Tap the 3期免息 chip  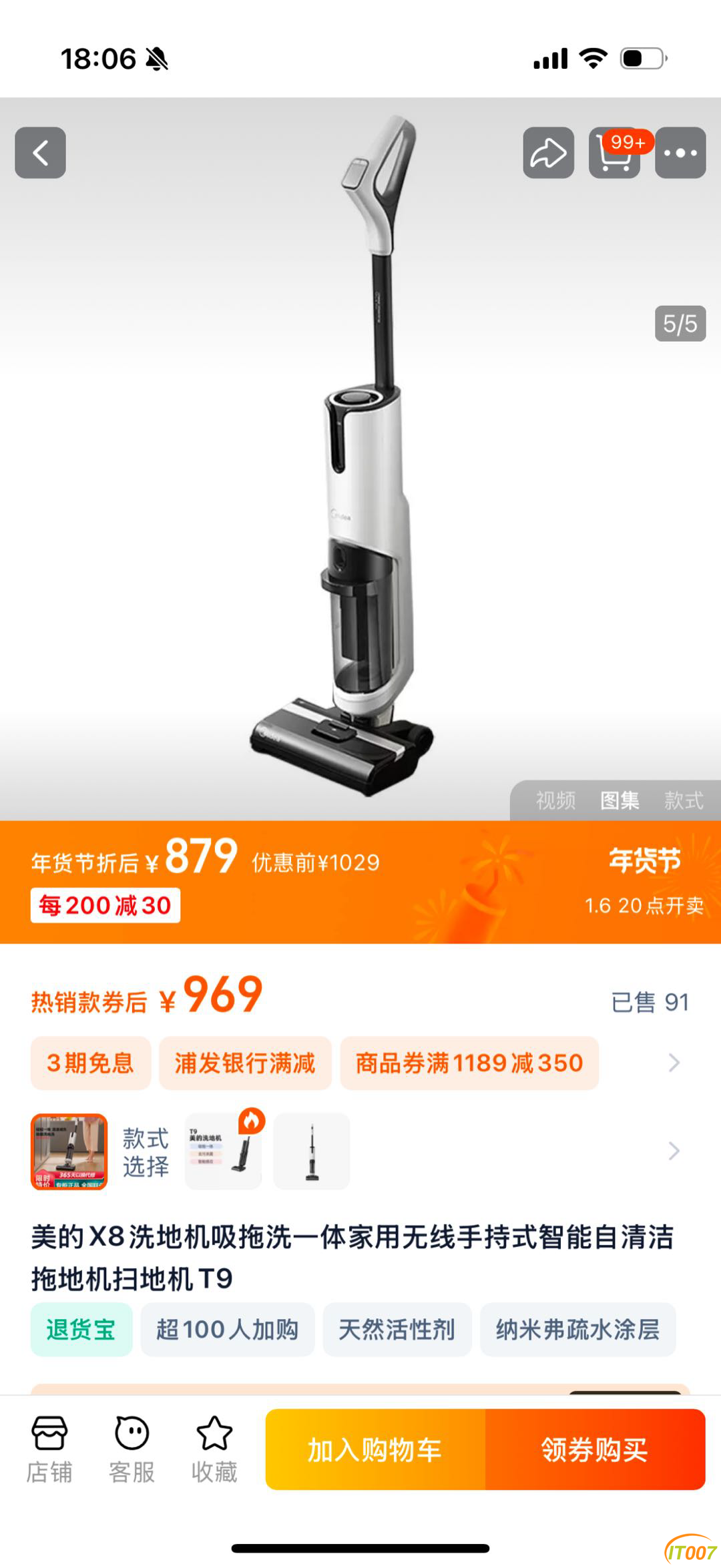click(x=90, y=1063)
